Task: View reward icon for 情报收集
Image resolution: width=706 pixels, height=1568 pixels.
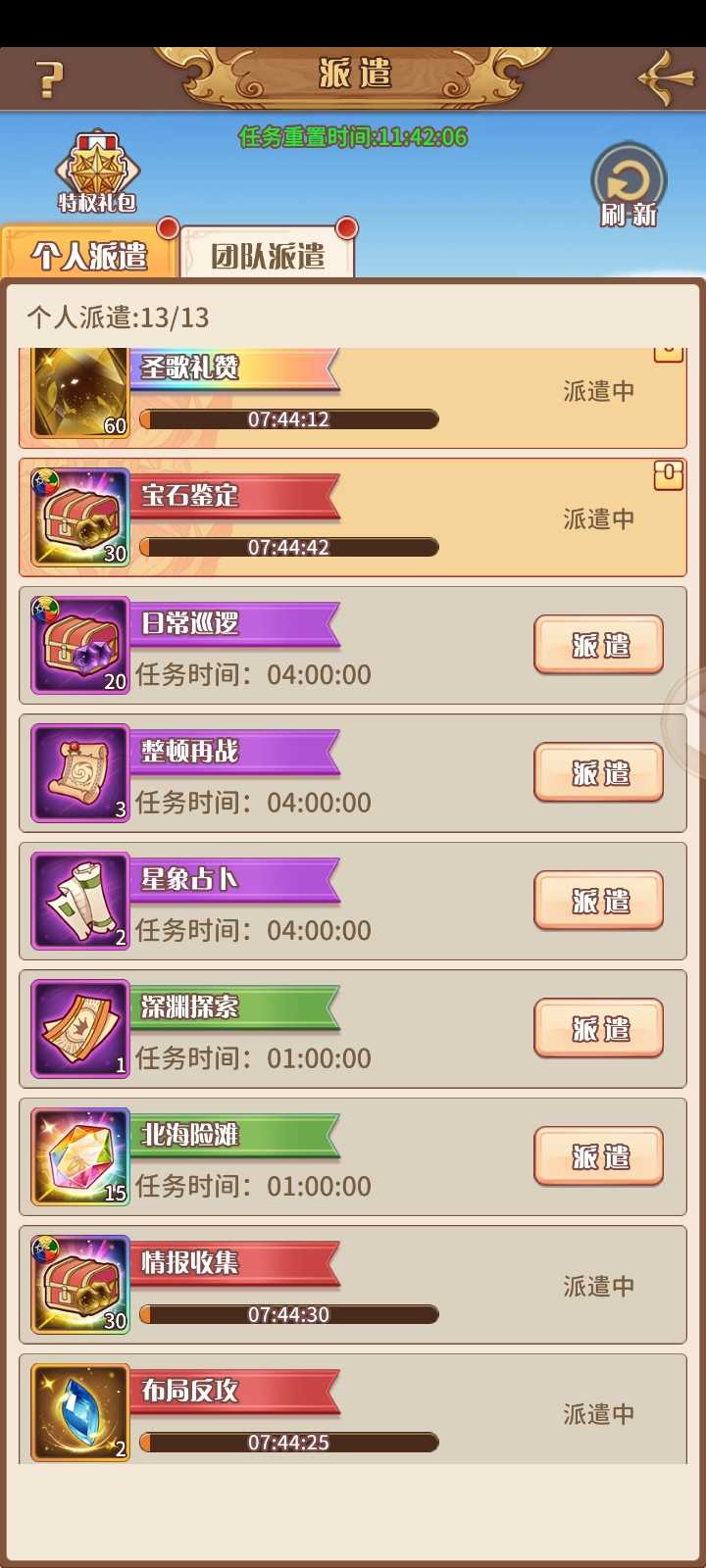Action: tap(80, 1285)
